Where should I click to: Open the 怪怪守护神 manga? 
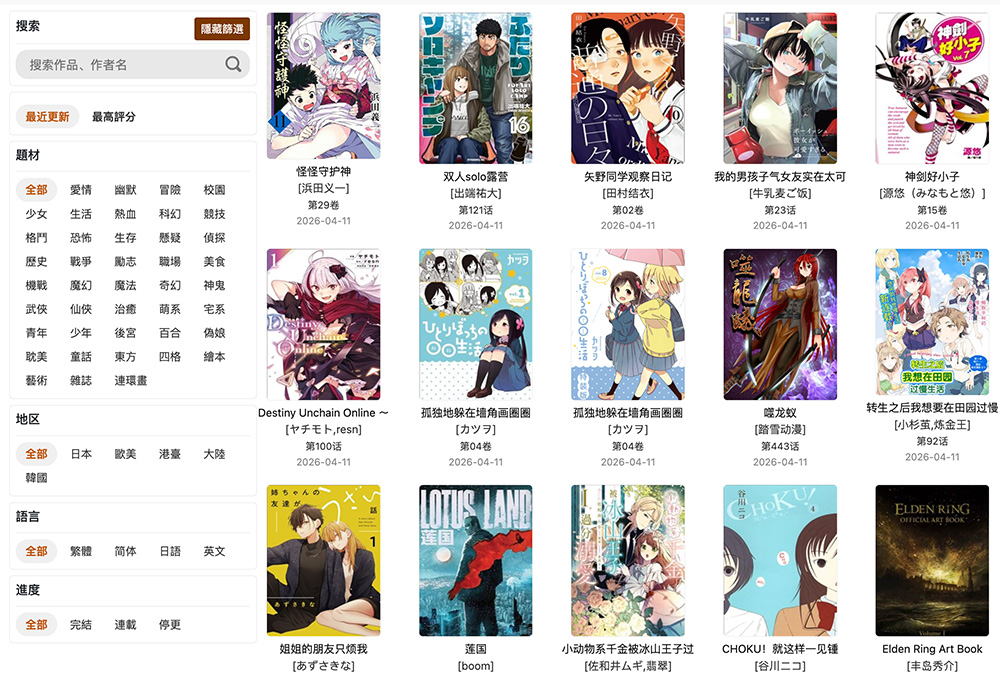click(x=324, y=86)
